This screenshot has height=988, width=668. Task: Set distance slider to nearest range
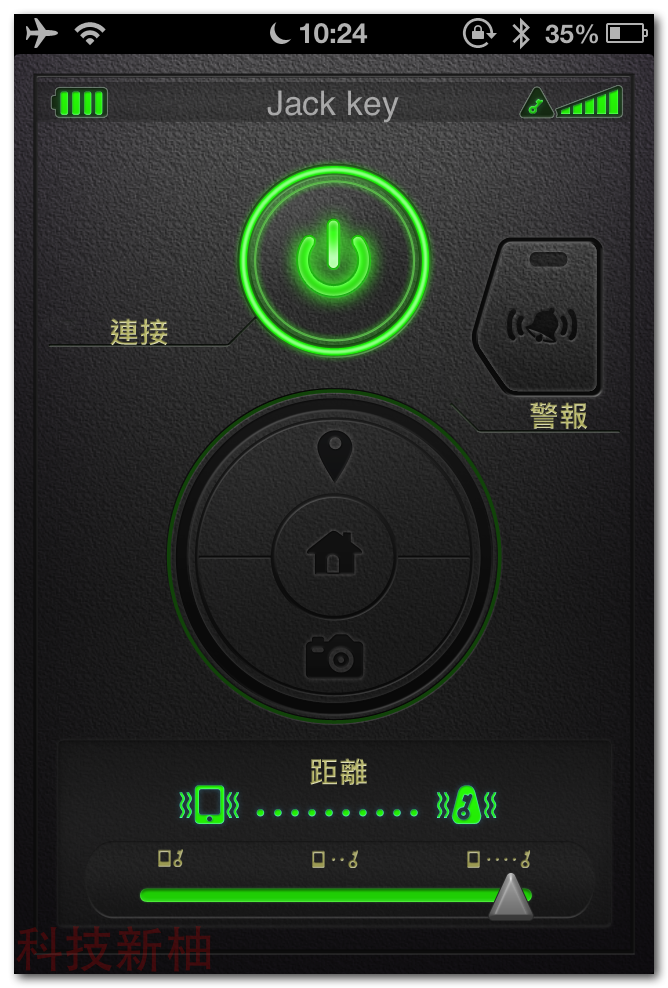click(x=170, y=859)
